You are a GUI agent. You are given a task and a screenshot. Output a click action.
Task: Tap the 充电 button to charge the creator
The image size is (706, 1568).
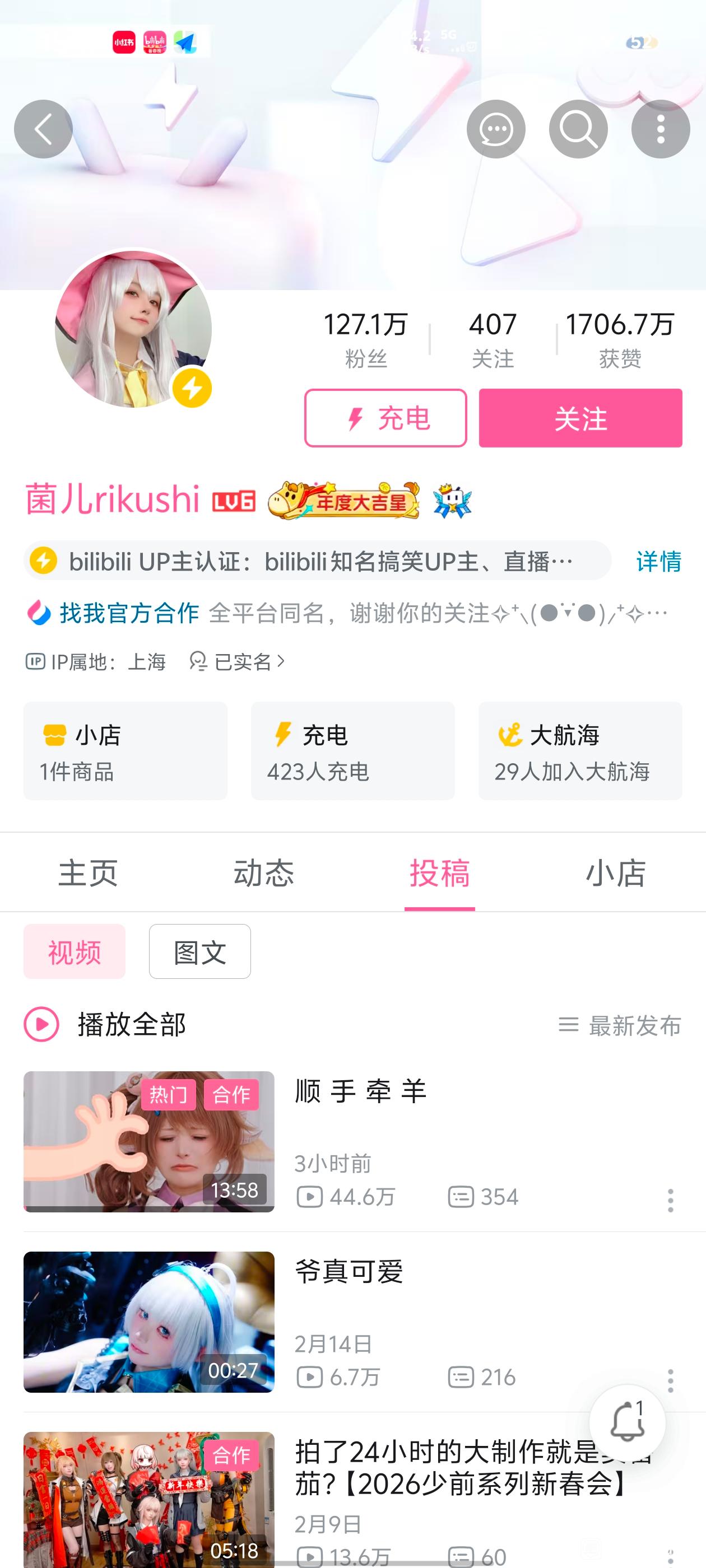(385, 418)
